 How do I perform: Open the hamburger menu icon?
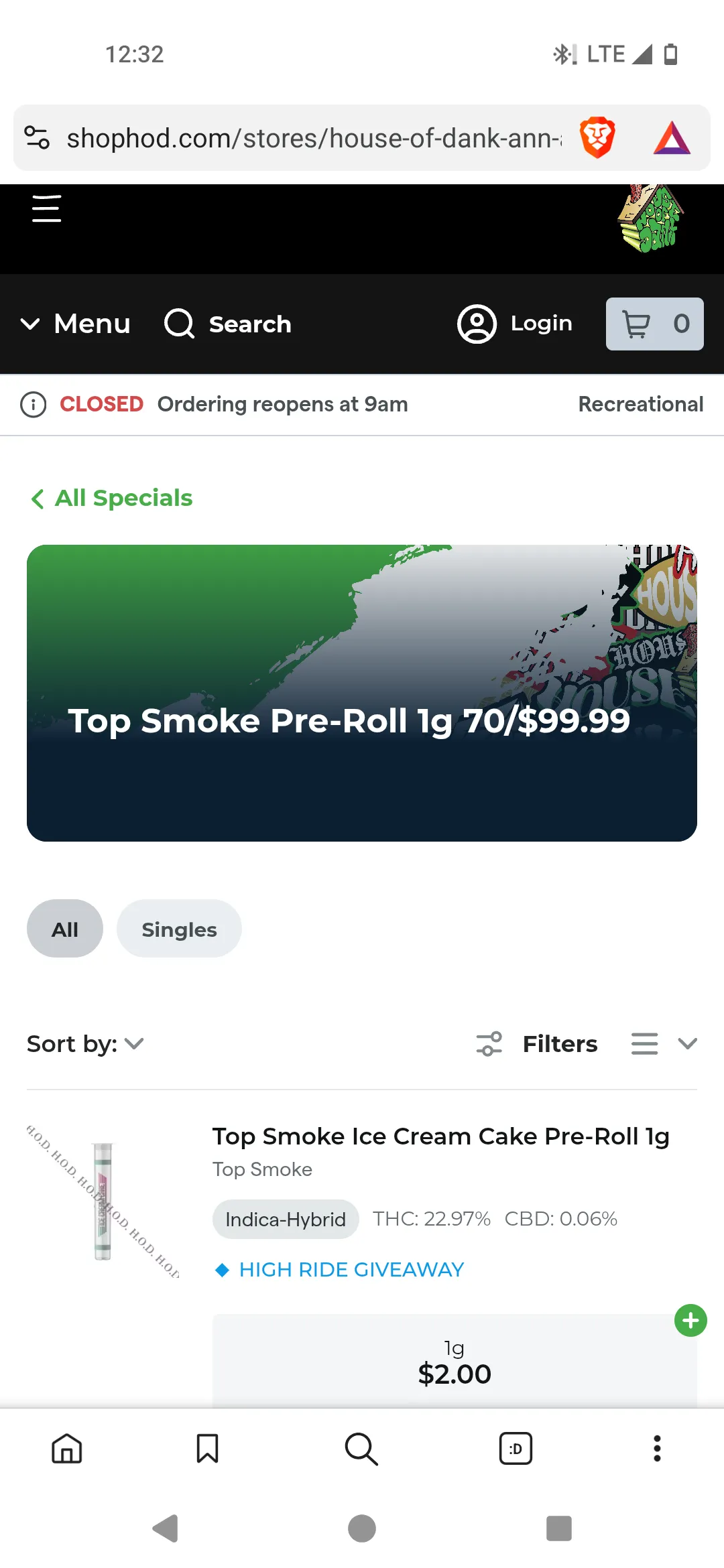[x=46, y=208]
